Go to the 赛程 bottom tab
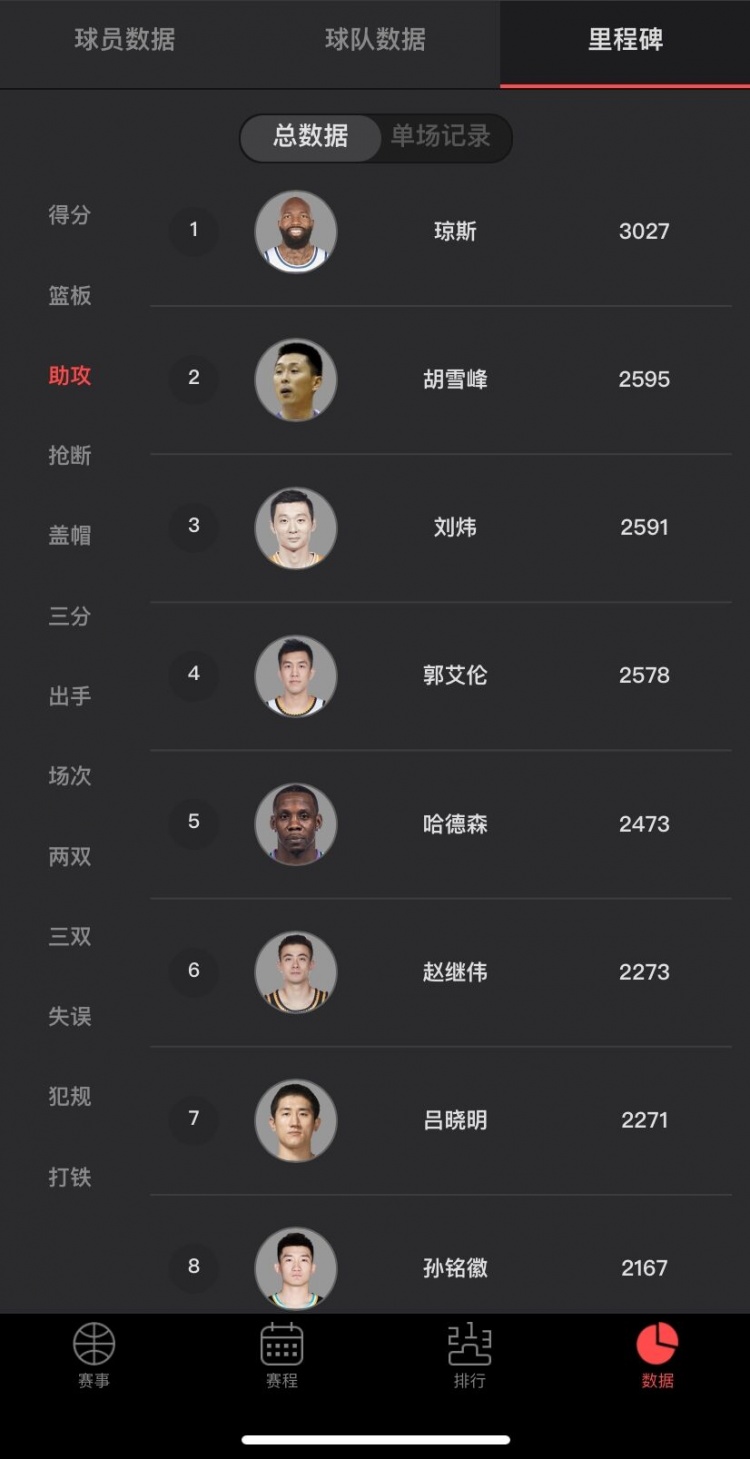The image size is (750, 1459). tap(281, 1355)
